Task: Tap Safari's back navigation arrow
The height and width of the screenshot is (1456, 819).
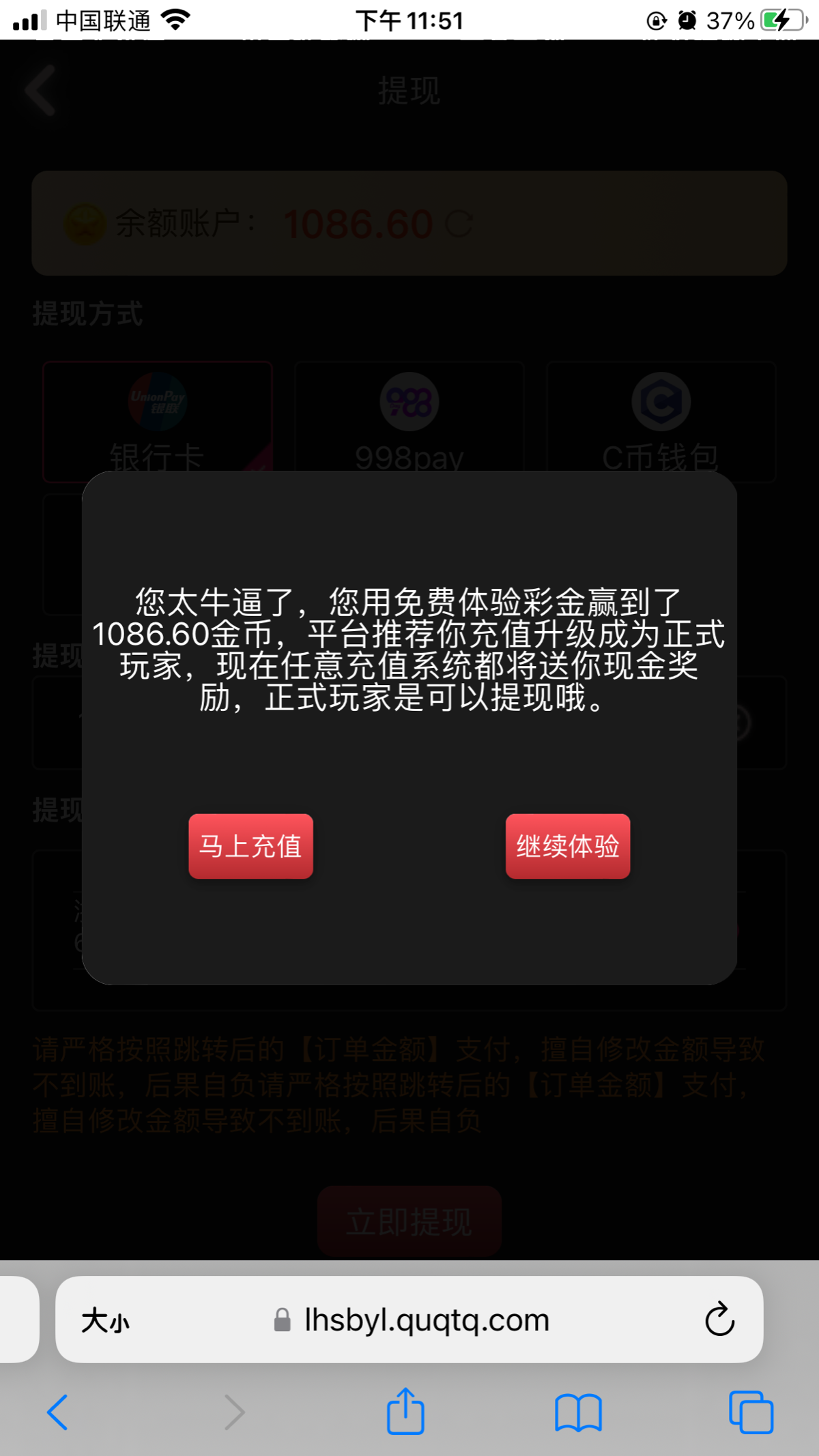Action: [x=58, y=1411]
